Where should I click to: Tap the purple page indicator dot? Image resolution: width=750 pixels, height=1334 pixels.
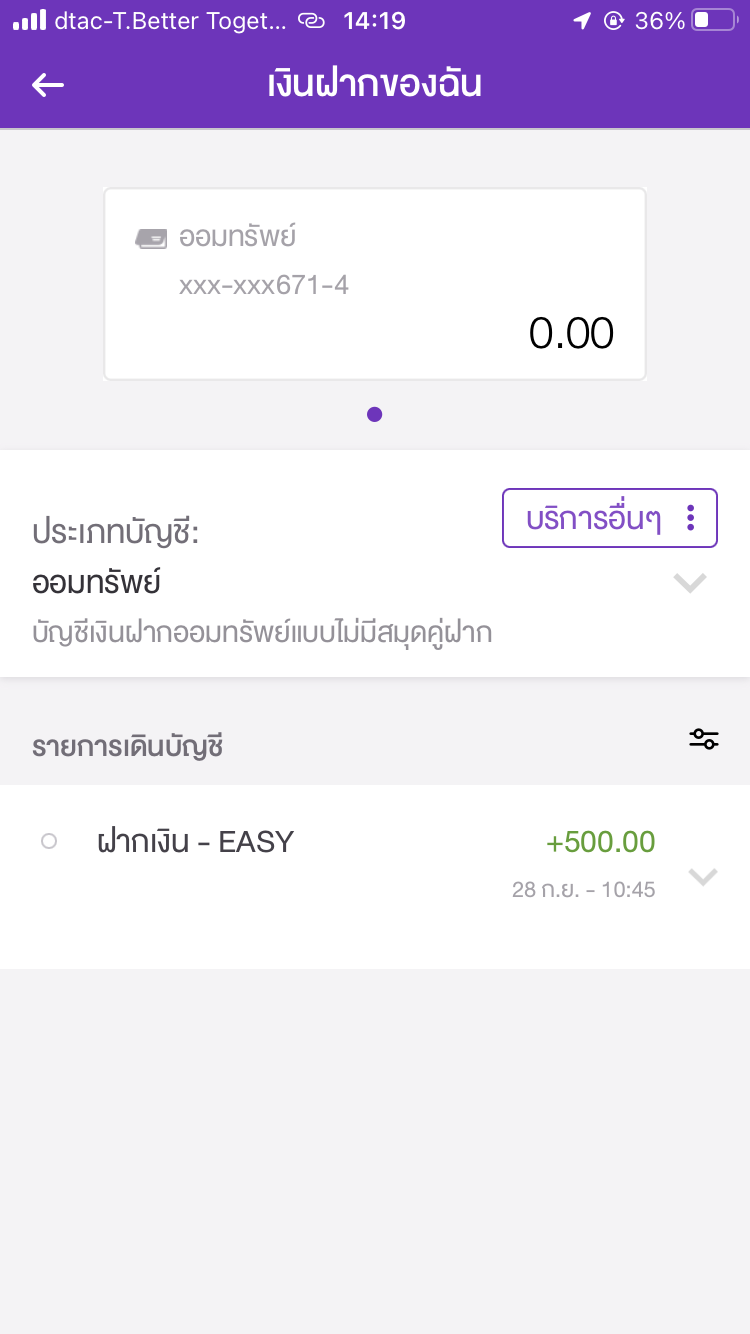374,414
